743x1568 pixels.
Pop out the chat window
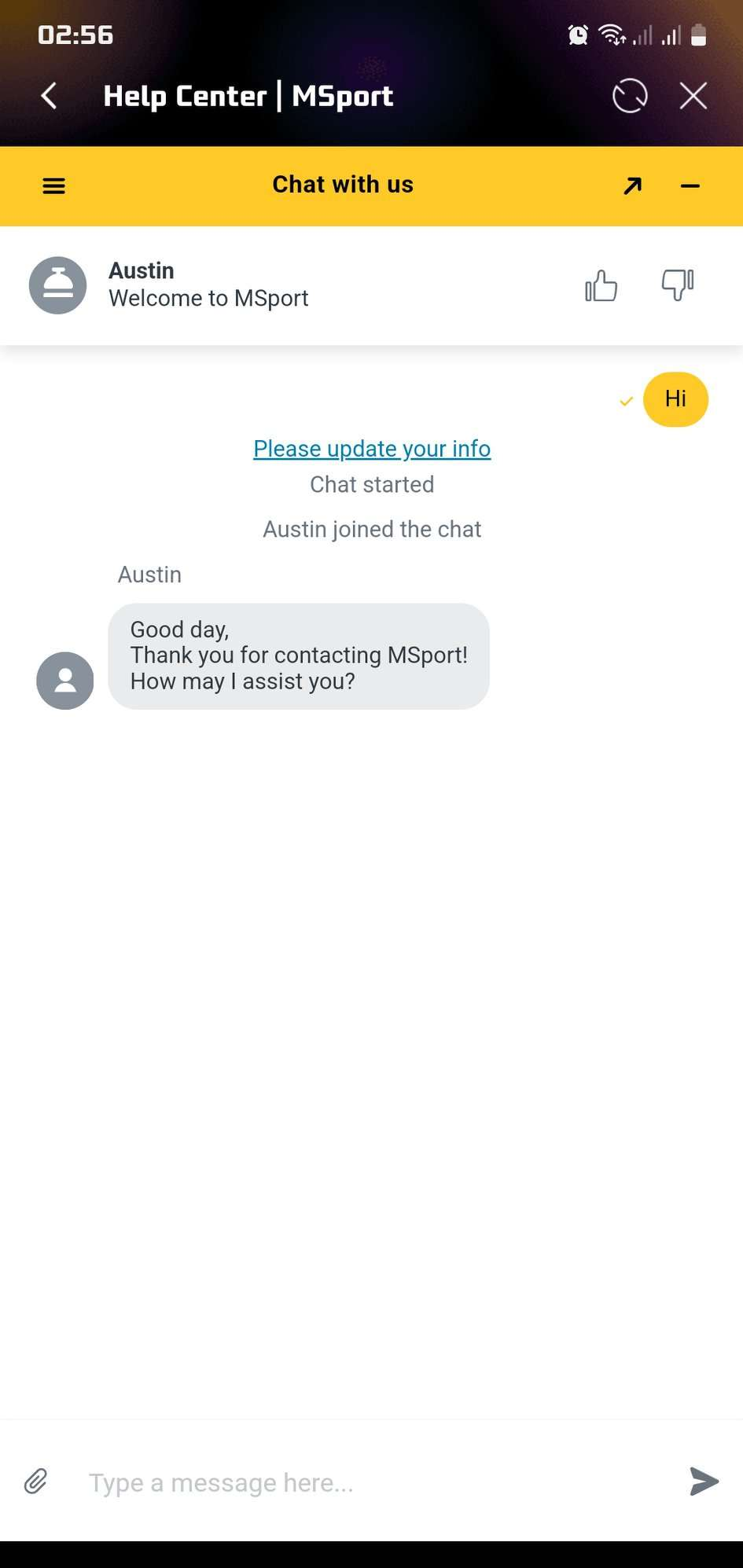point(632,185)
